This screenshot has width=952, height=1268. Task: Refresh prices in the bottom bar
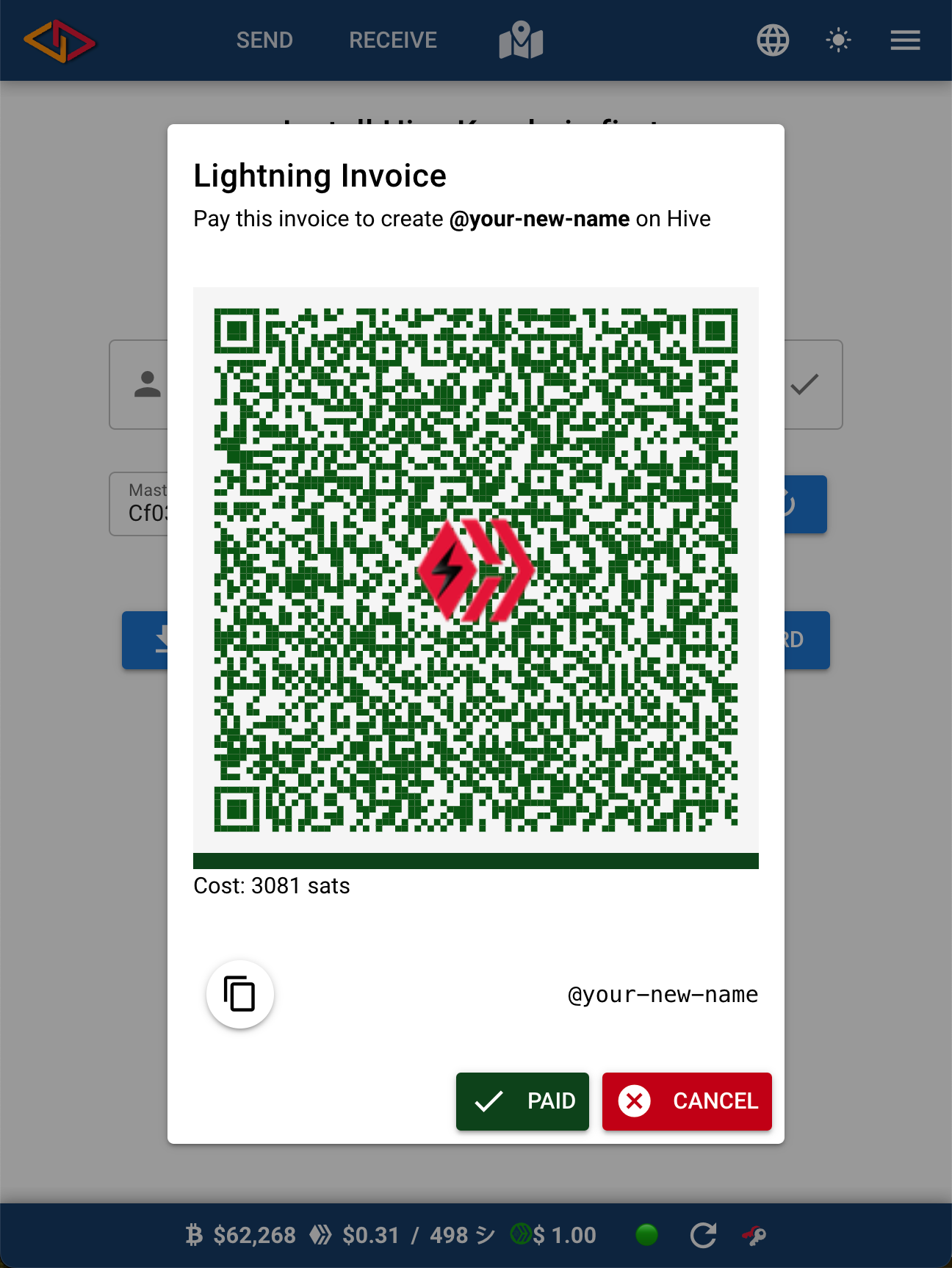703,1236
